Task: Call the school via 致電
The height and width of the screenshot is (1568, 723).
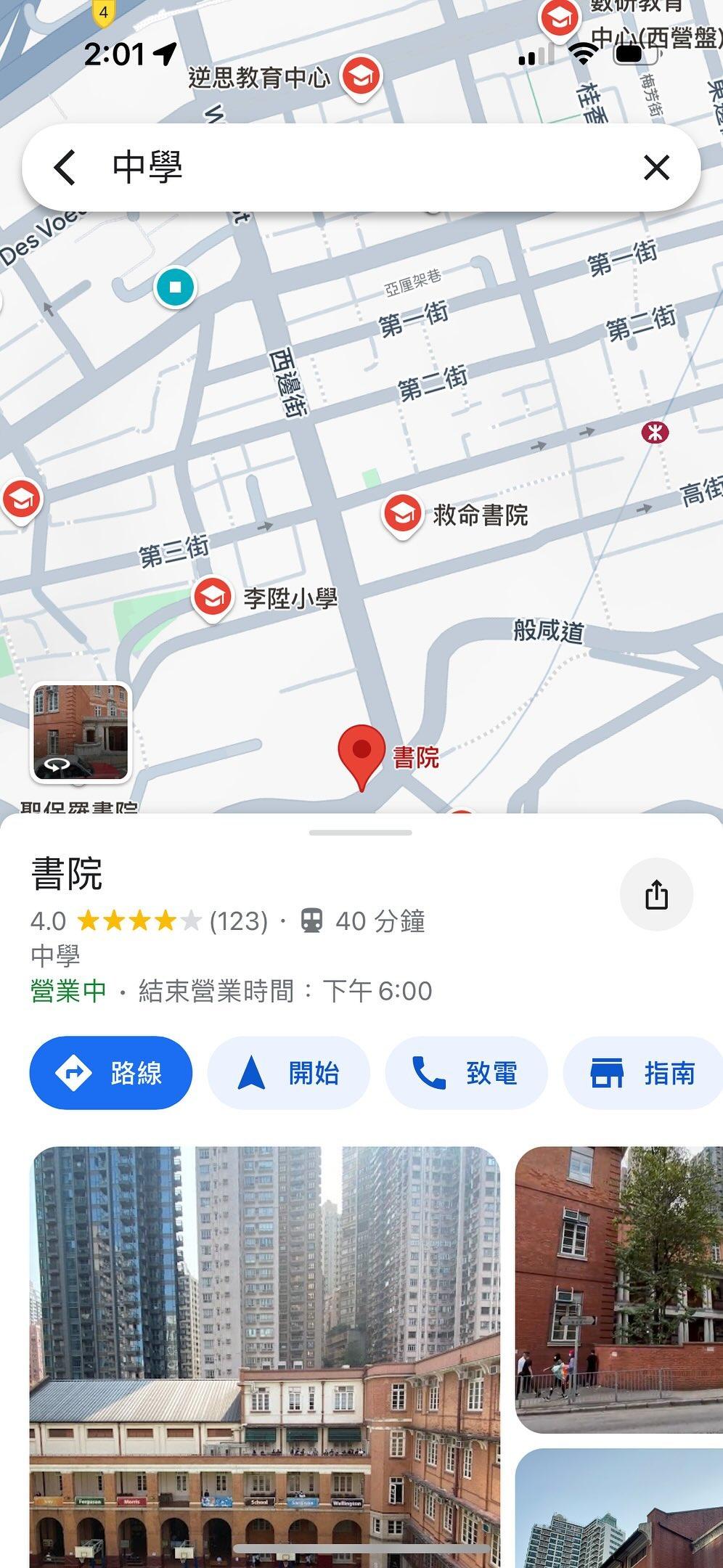Action: point(466,1072)
